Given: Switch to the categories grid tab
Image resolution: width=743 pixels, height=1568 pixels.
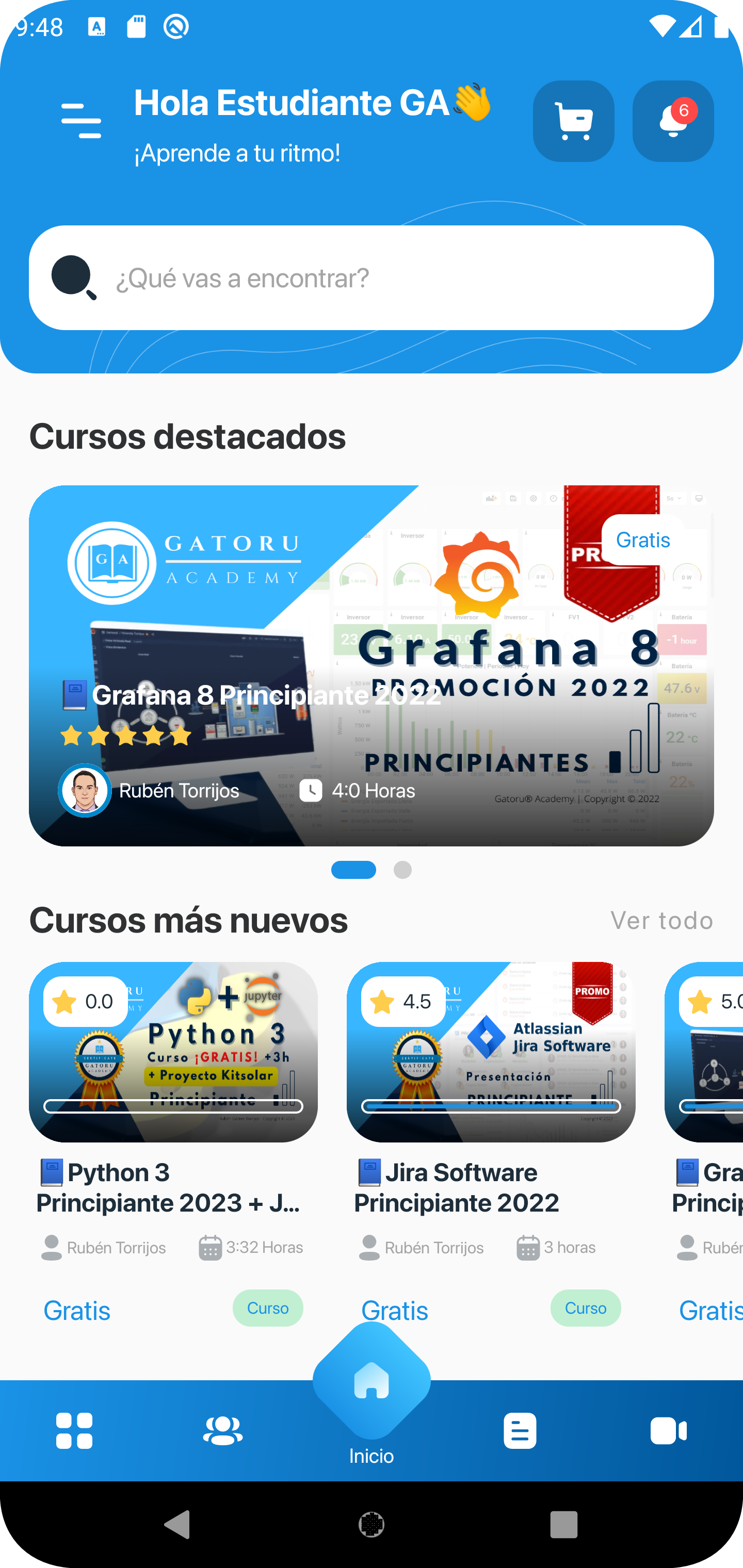Looking at the screenshot, I should (74, 1430).
